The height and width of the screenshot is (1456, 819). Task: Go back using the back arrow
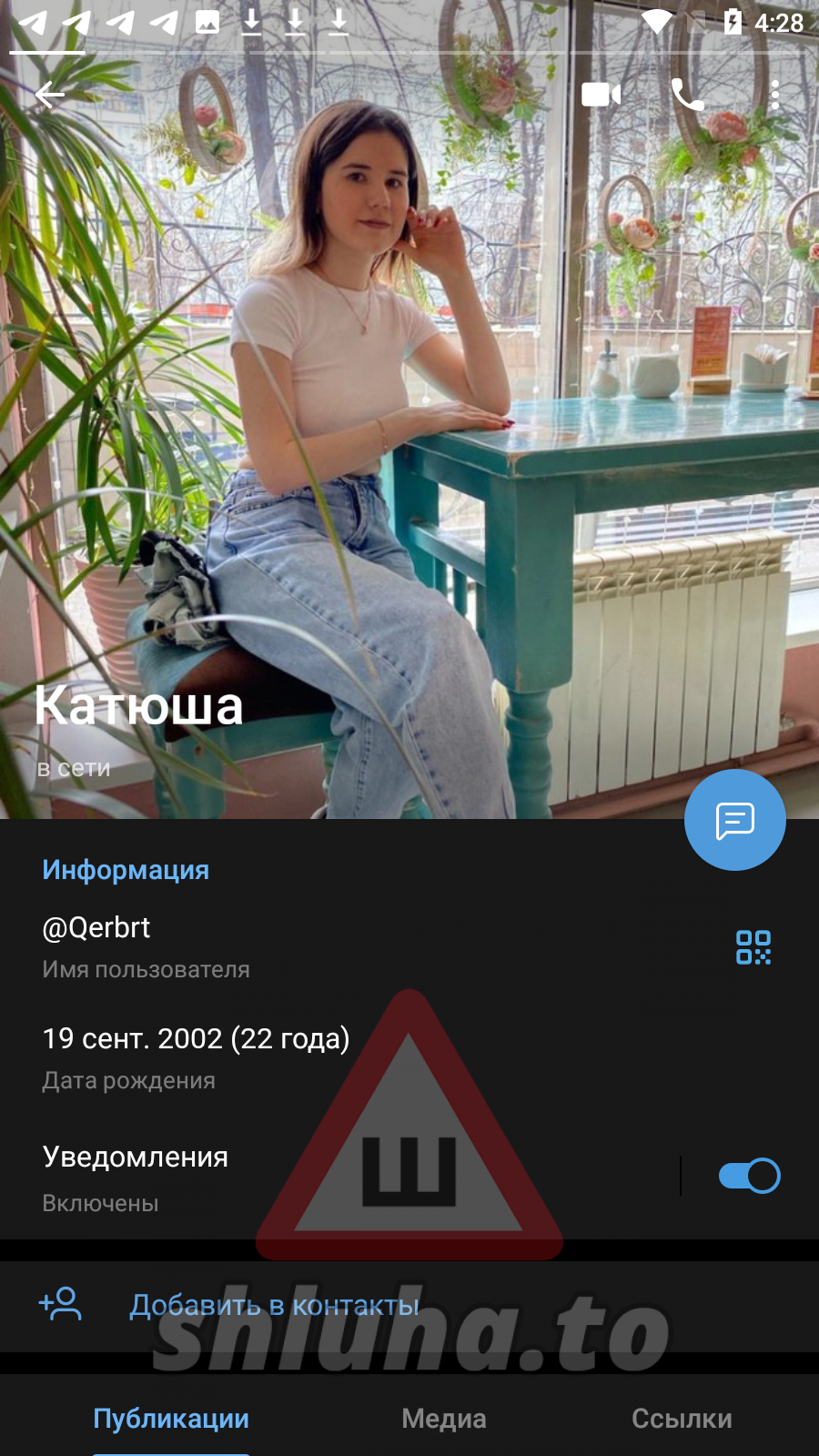(50, 94)
